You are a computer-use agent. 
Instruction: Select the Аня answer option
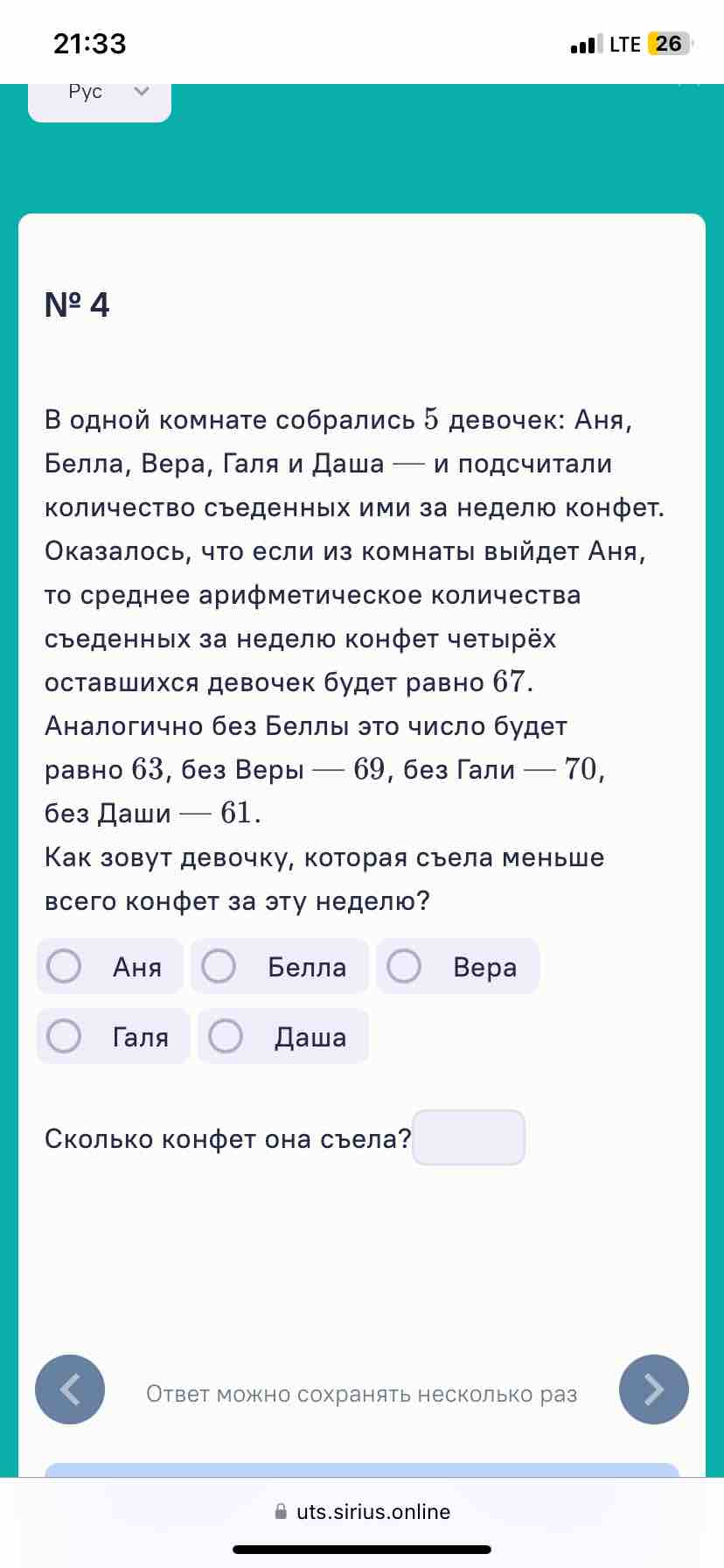pyautogui.click(x=65, y=967)
